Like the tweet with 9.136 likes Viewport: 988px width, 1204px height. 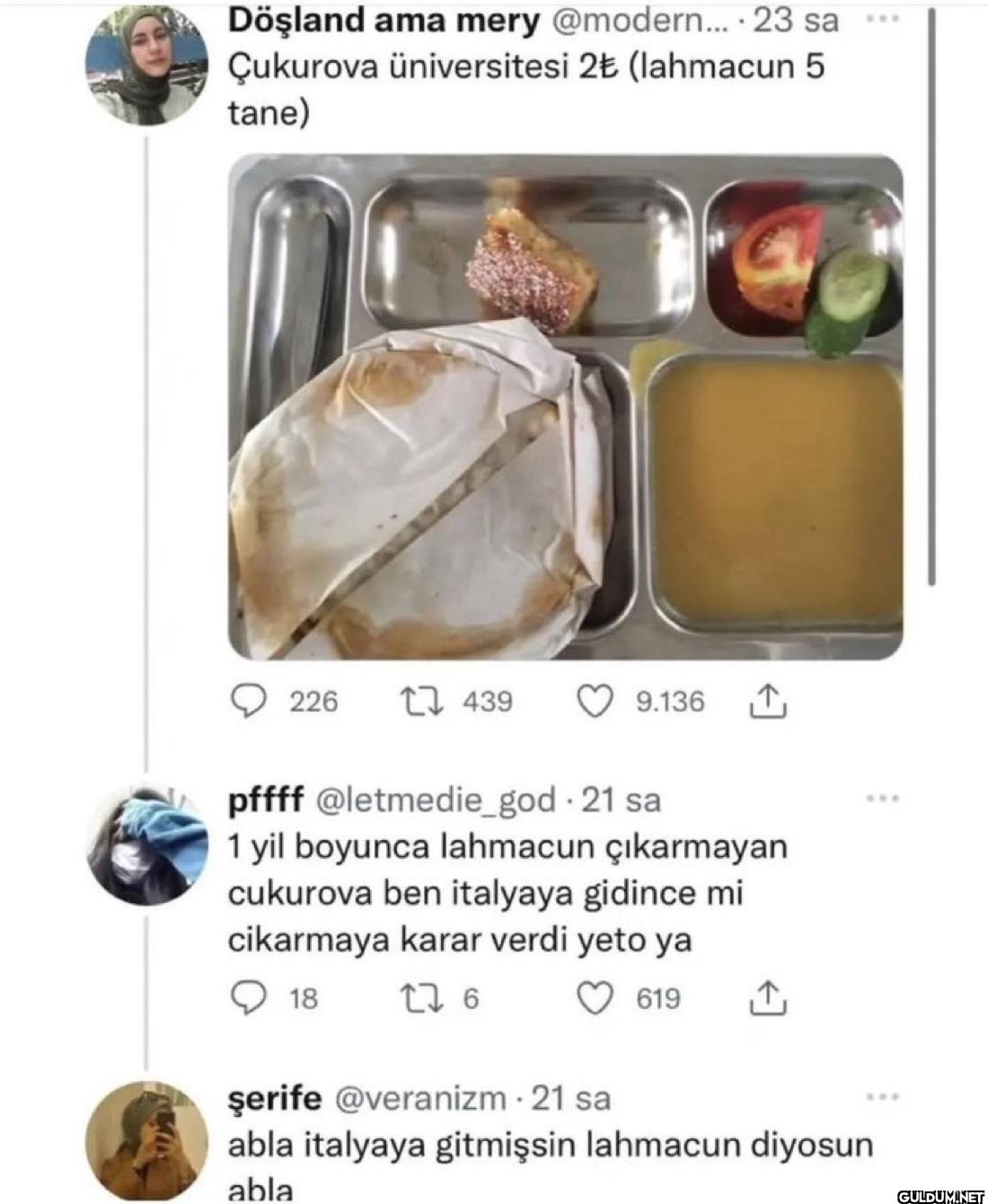pyautogui.click(x=594, y=702)
